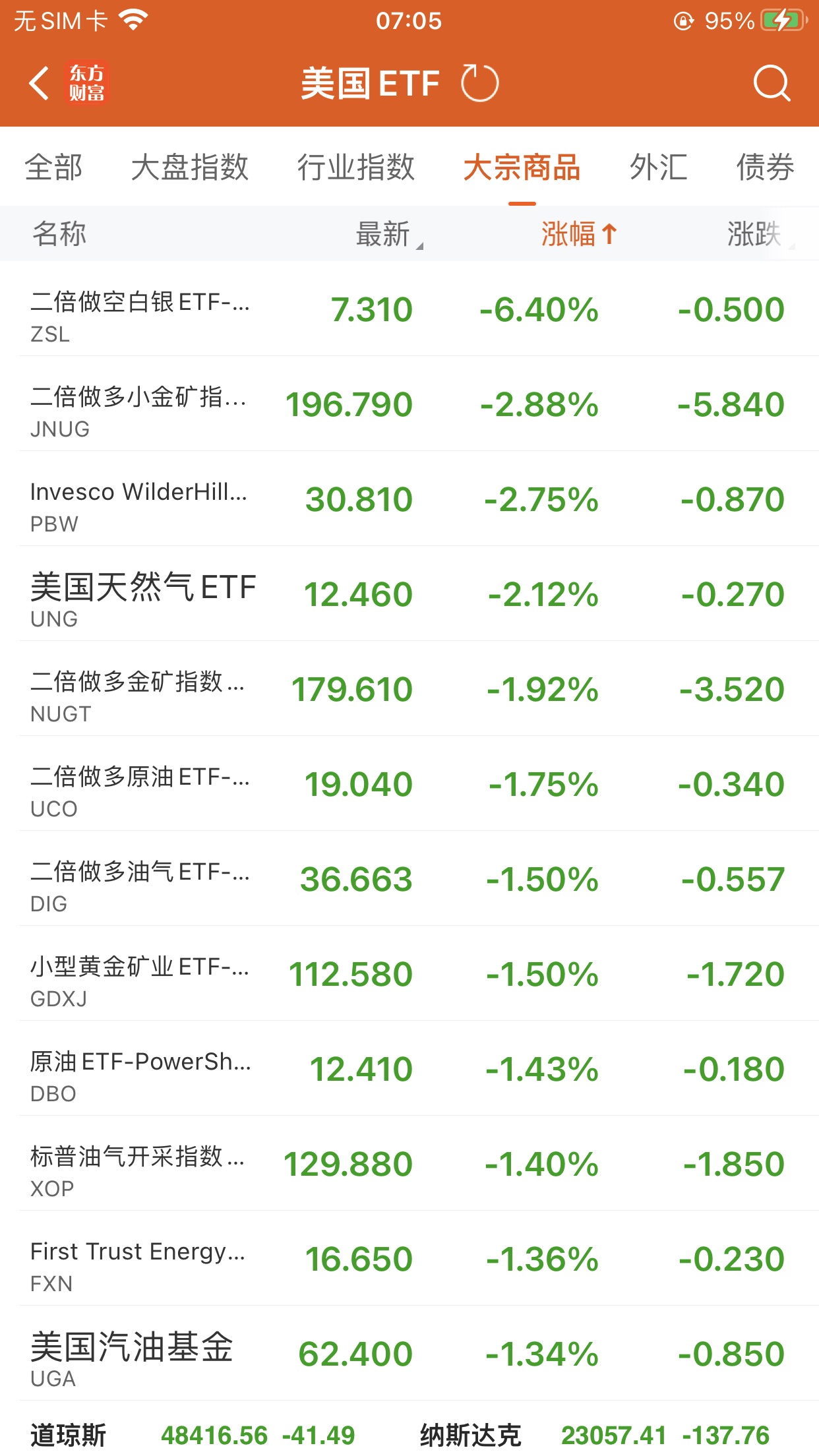Switch to the 外汇 tab

tap(658, 167)
